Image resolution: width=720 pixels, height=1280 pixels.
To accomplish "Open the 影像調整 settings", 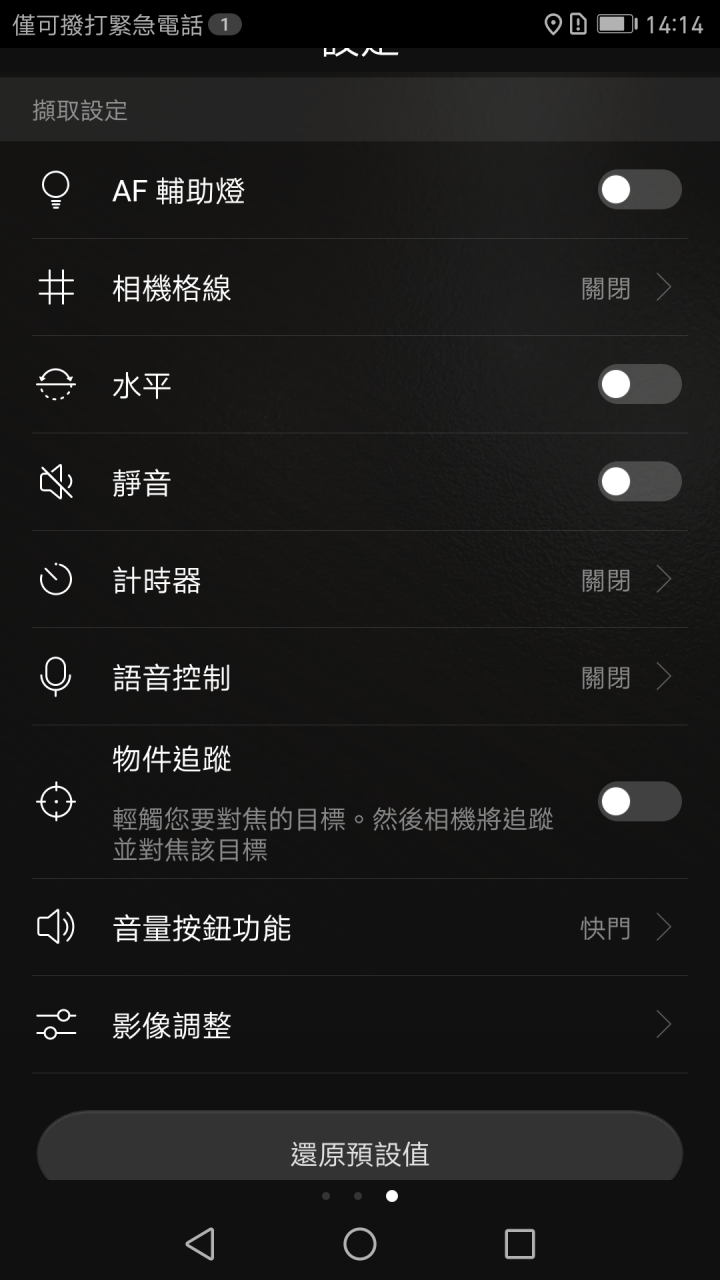I will pyautogui.click(x=360, y=1025).
